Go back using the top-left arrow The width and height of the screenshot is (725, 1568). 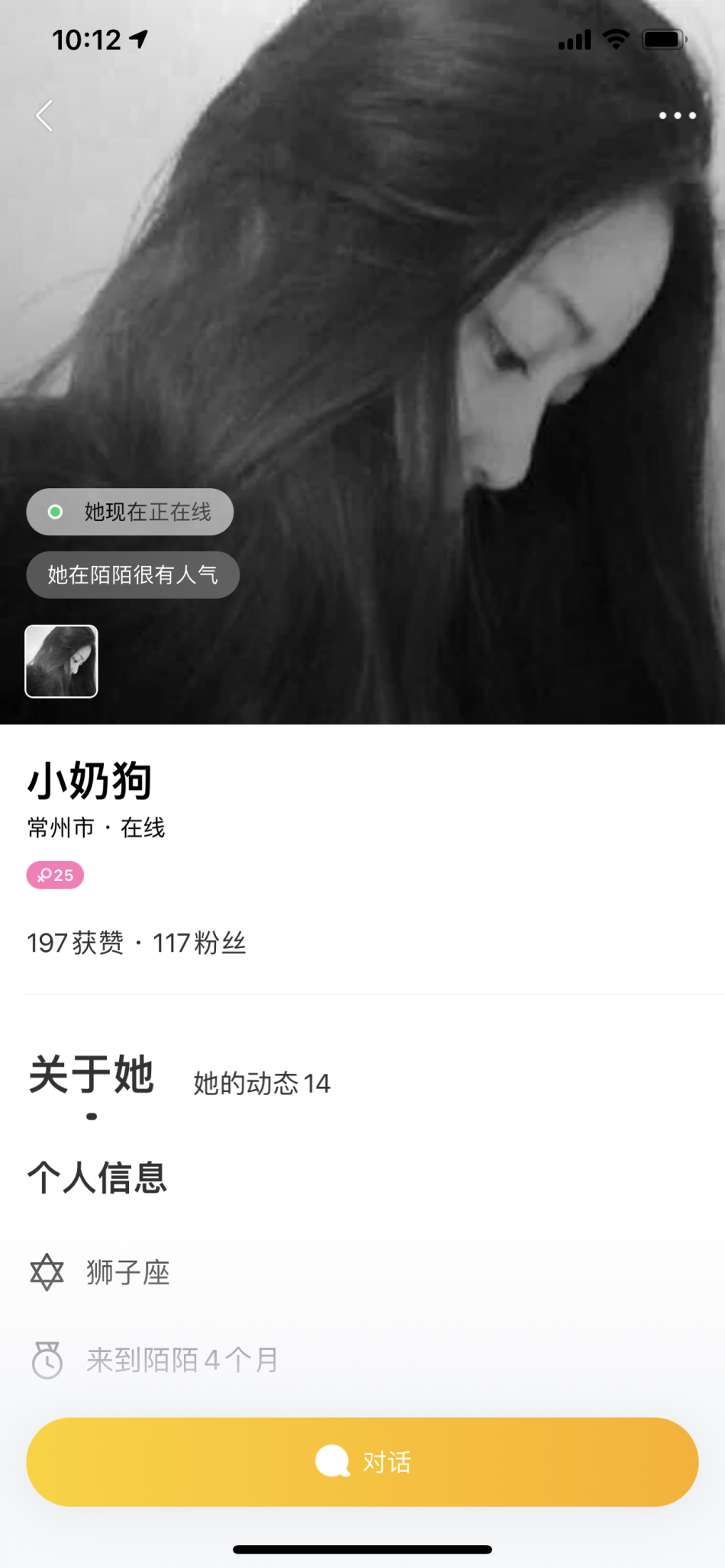click(45, 116)
